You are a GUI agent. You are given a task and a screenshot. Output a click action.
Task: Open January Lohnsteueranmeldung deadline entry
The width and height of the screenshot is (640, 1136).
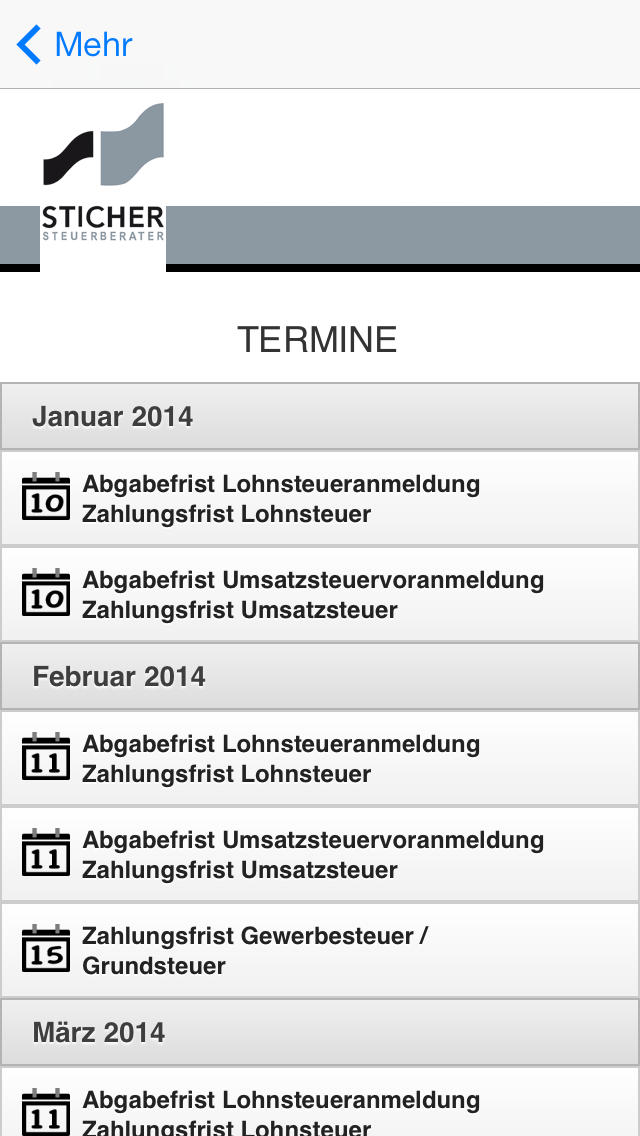point(320,498)
